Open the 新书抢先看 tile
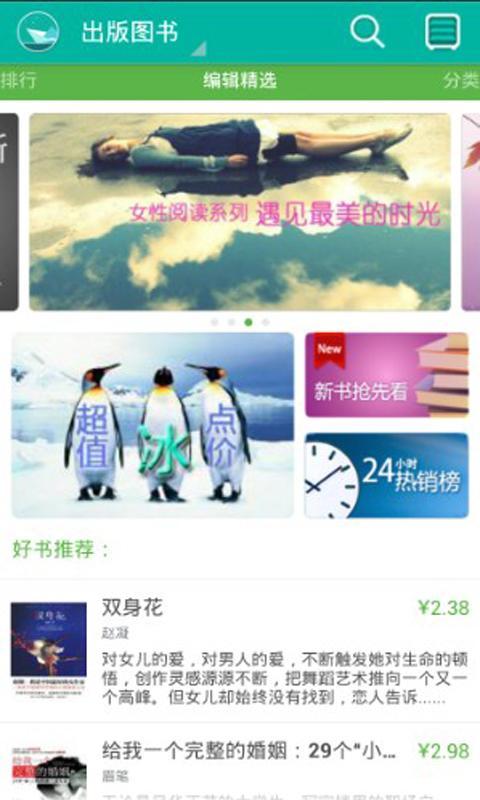480x800 pixels. pyautogui.click(x=387, y=375)
